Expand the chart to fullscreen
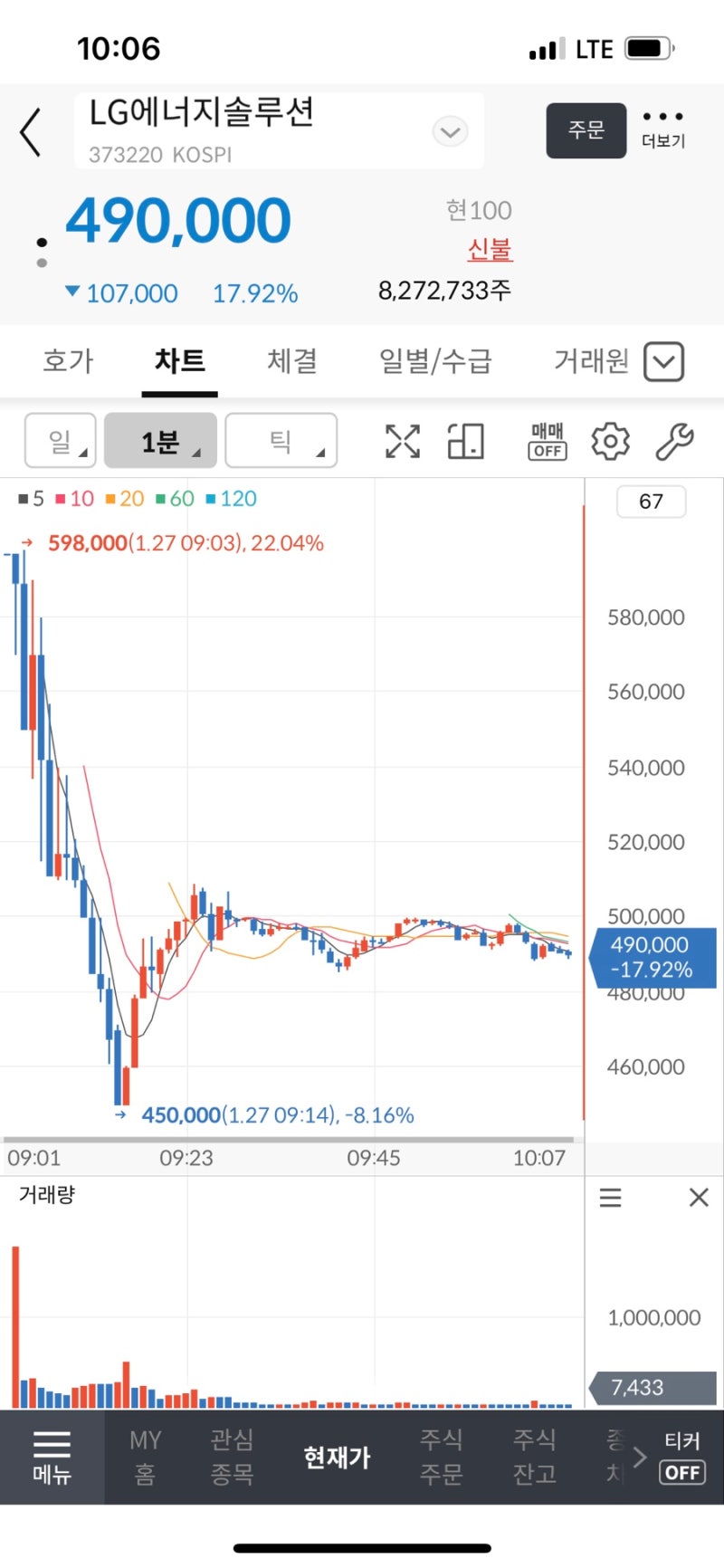 coord(401,441)
